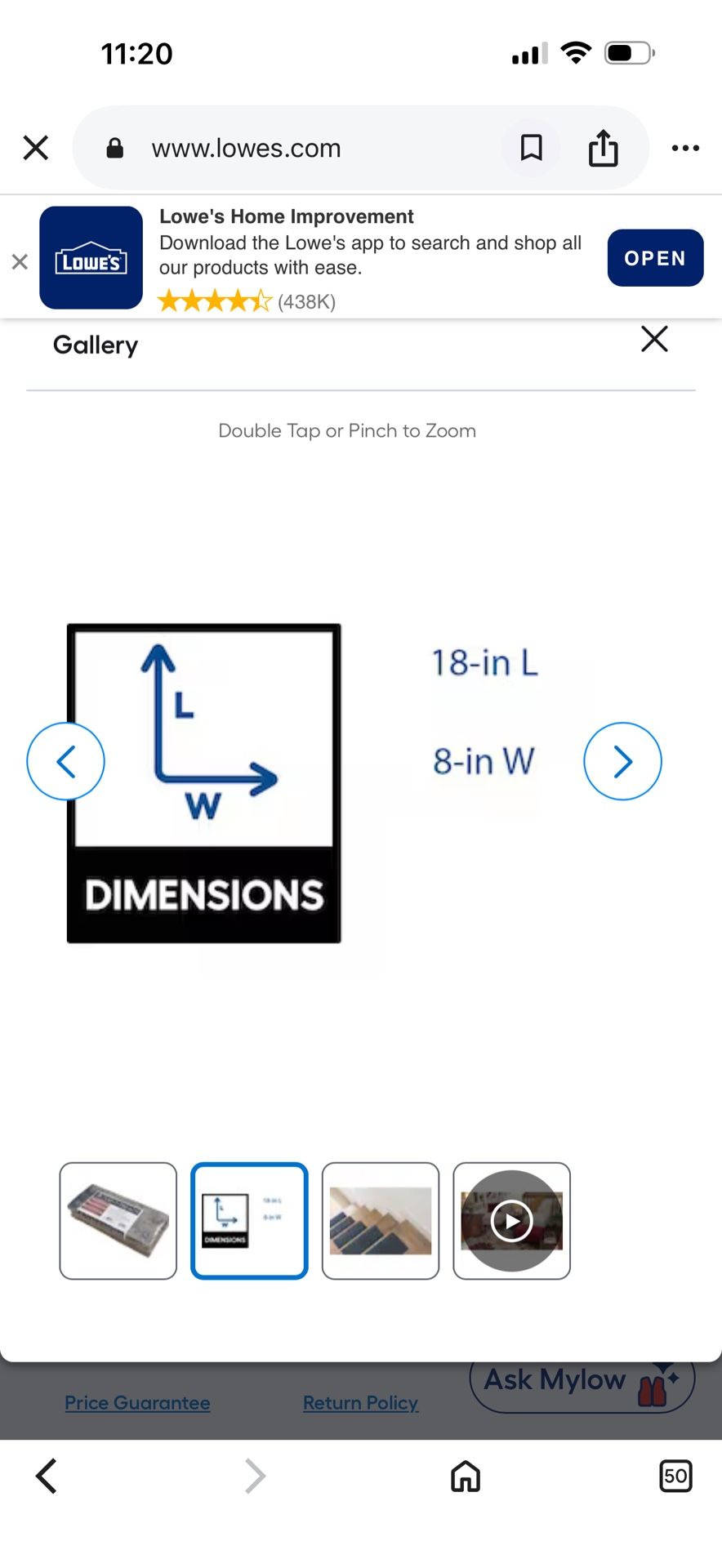Tap OPEN to launch Lowe's app
Screen dimensions: 722x1568
click(x=655, y=258)
